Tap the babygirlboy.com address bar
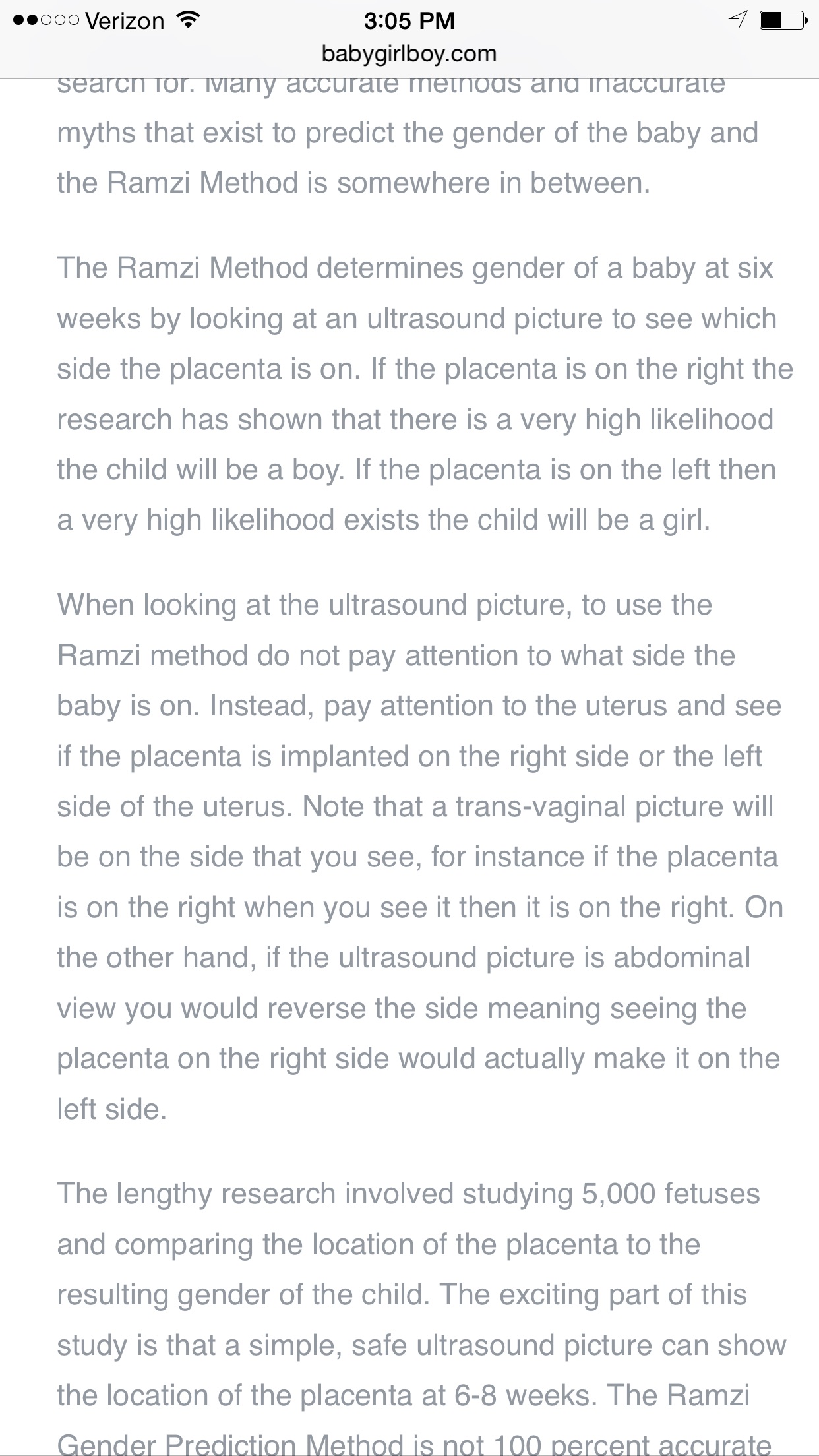 [409, 53]
